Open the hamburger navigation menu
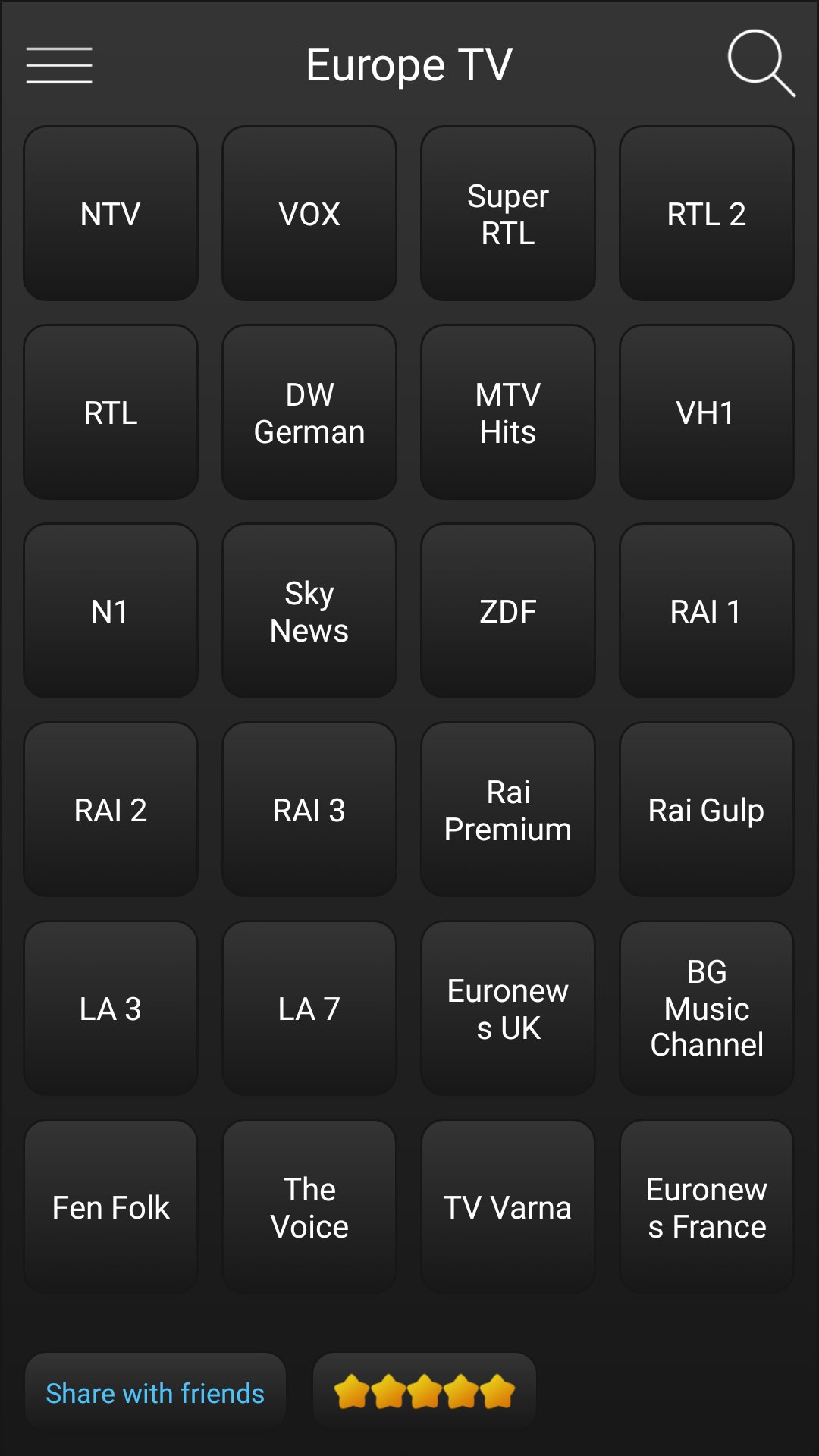The width and height of the screenshot is (819, 1456). (59, 65)
